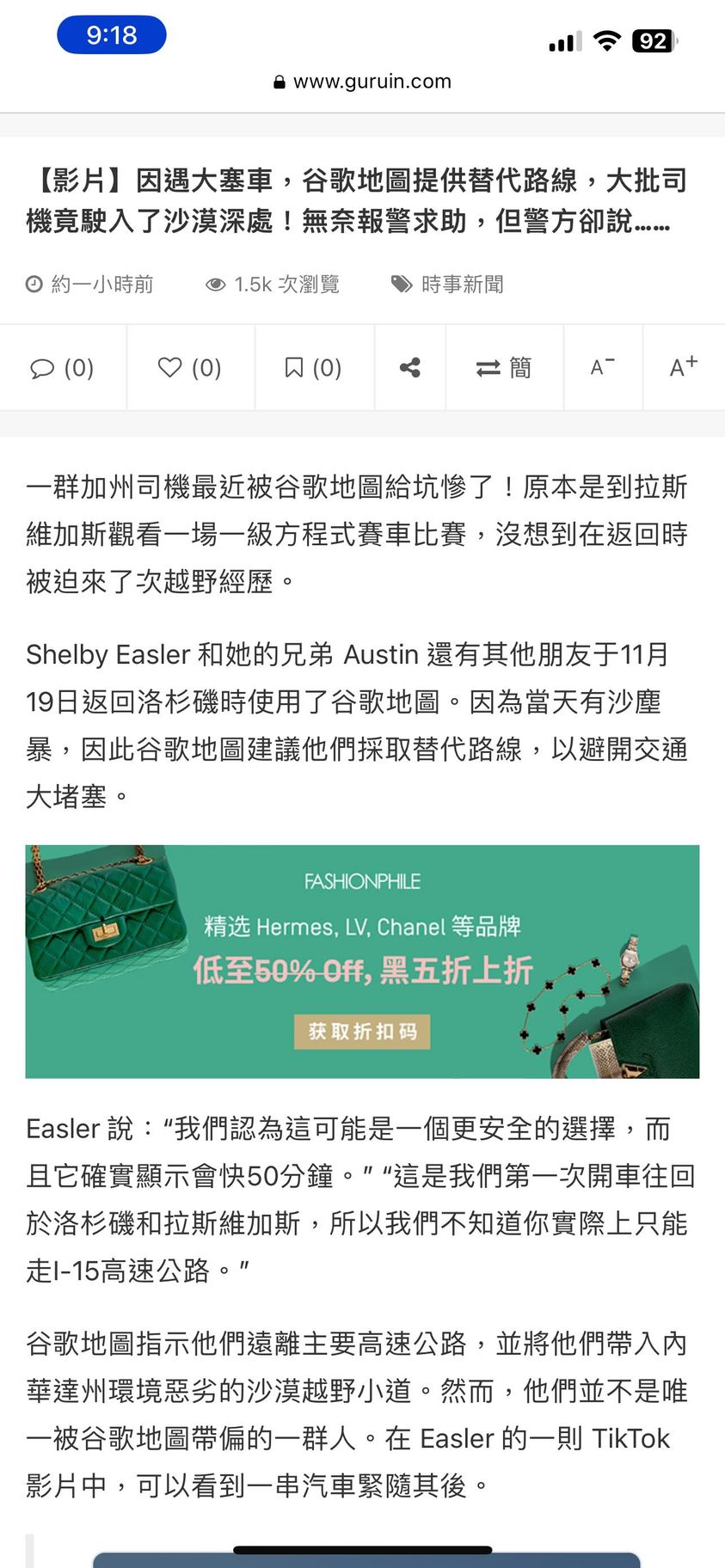Switch text to simplified Chinese (簡)

[504, 368]
